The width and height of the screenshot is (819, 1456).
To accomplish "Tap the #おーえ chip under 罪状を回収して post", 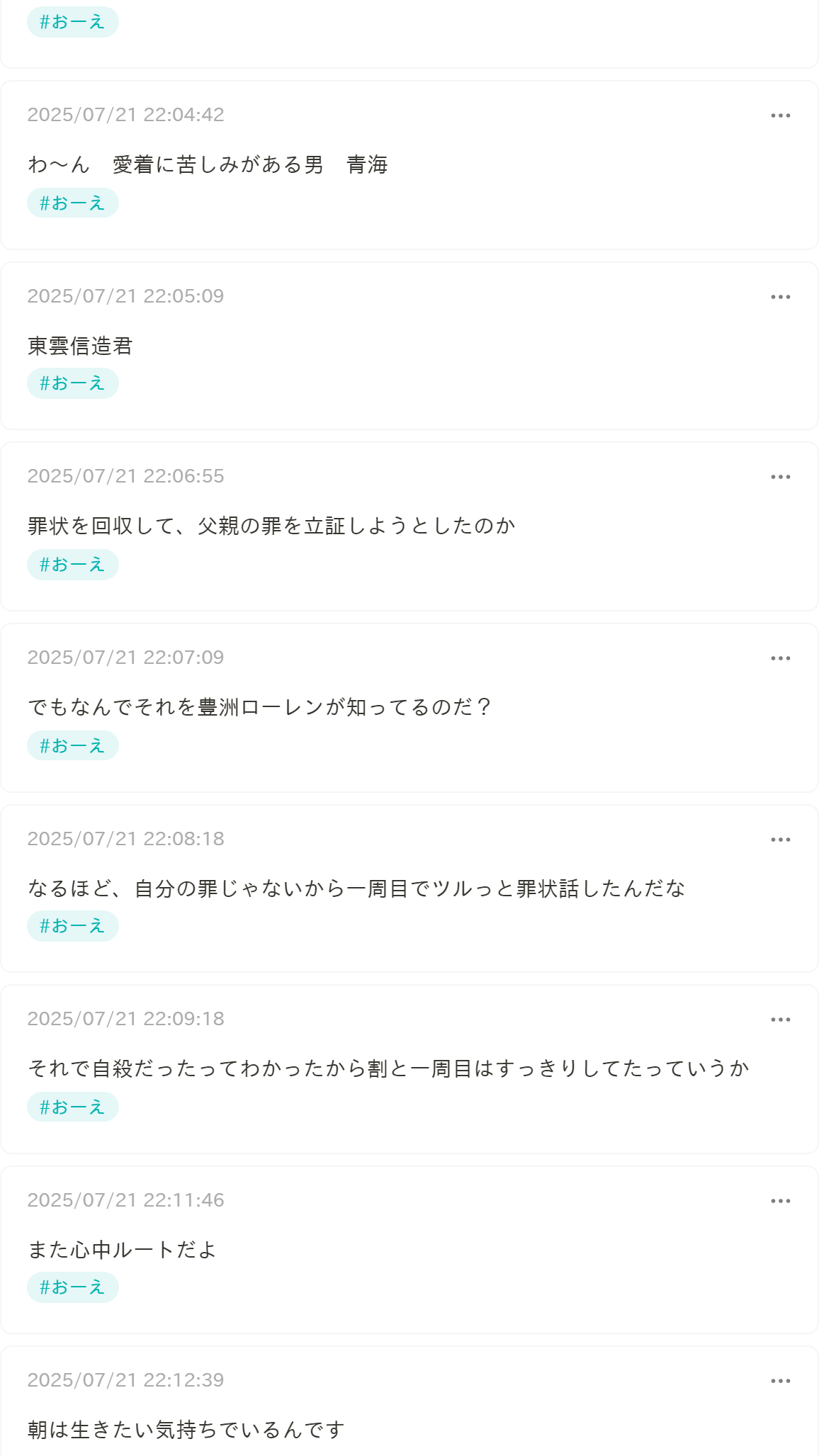I will point(72,565).
